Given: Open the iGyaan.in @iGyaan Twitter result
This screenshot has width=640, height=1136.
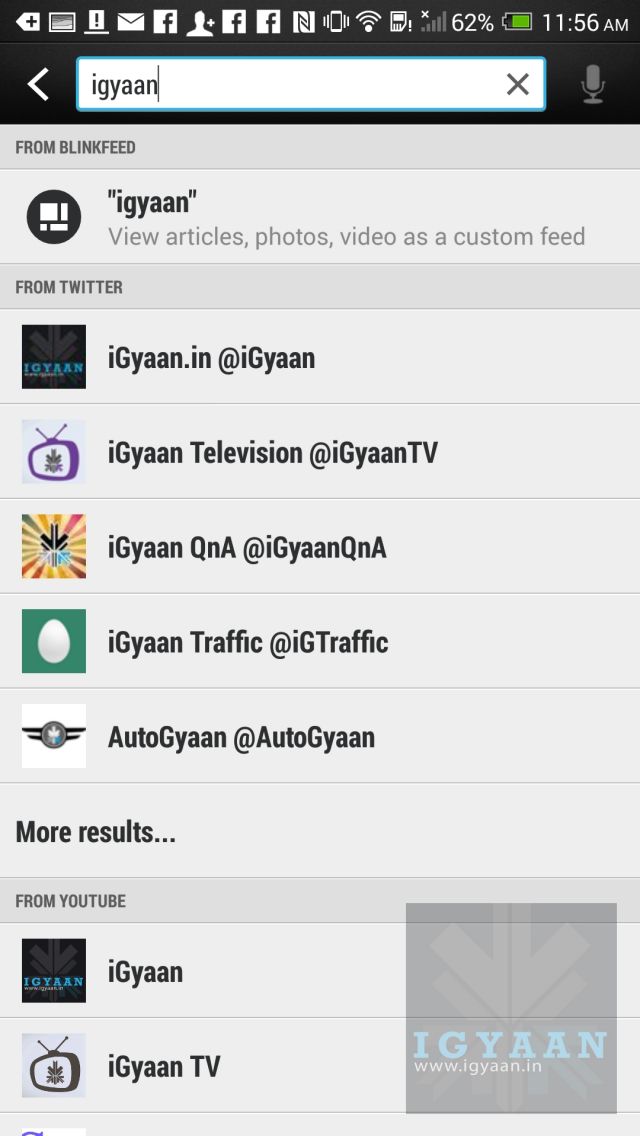Looking at the screenshot, I should 320,357.
